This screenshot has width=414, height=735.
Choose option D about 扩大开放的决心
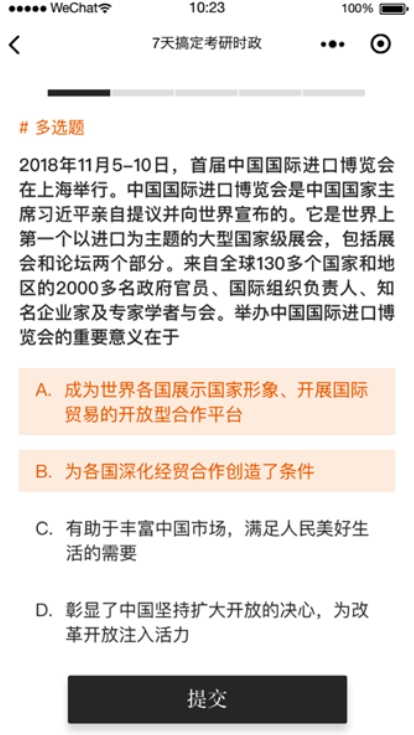tap(207, 623)
